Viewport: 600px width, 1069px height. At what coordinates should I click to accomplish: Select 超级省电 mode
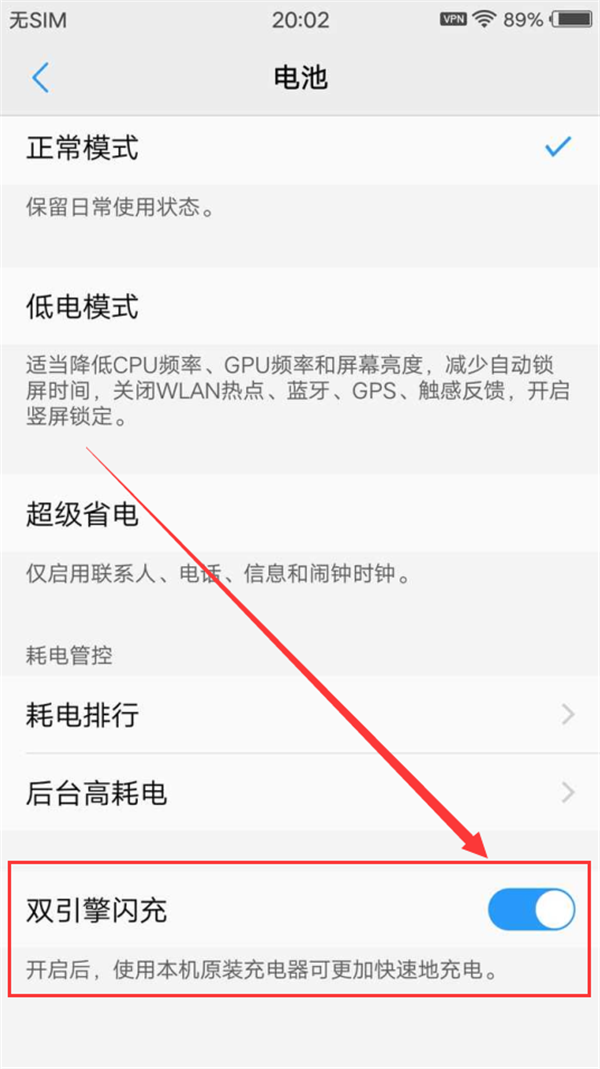300,515
